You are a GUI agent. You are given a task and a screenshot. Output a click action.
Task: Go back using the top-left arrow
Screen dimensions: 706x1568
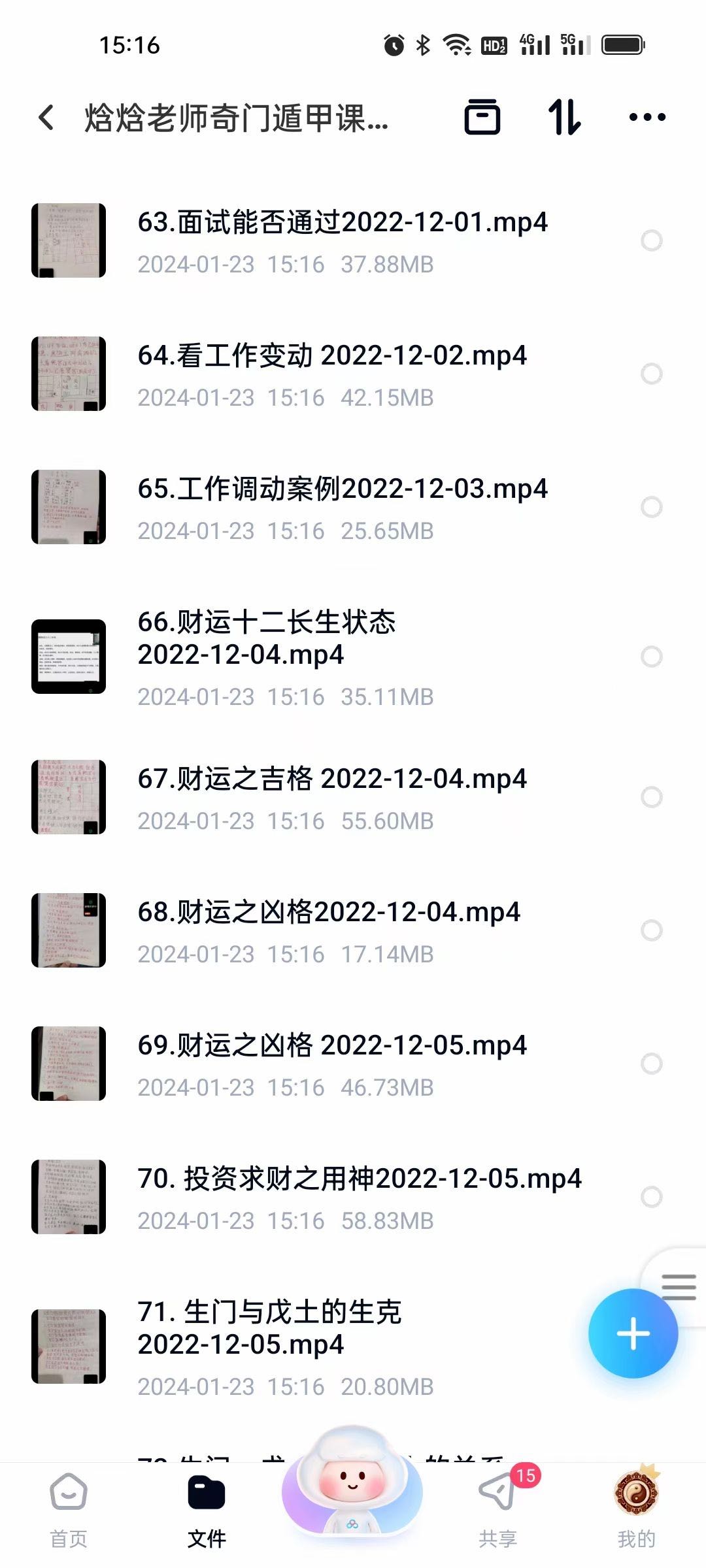coord(46,118)
